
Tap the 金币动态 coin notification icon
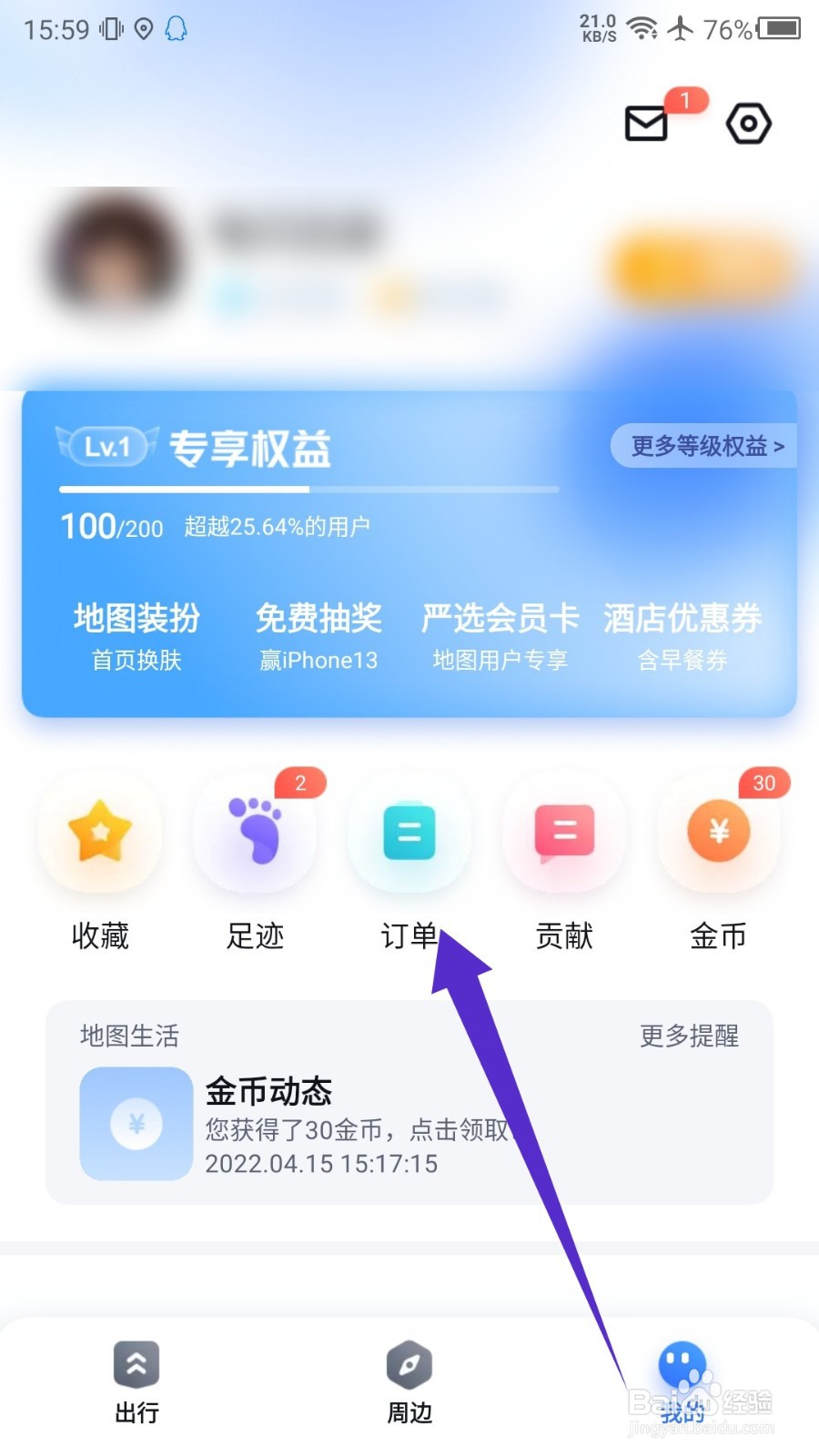tap(135, 1125)
